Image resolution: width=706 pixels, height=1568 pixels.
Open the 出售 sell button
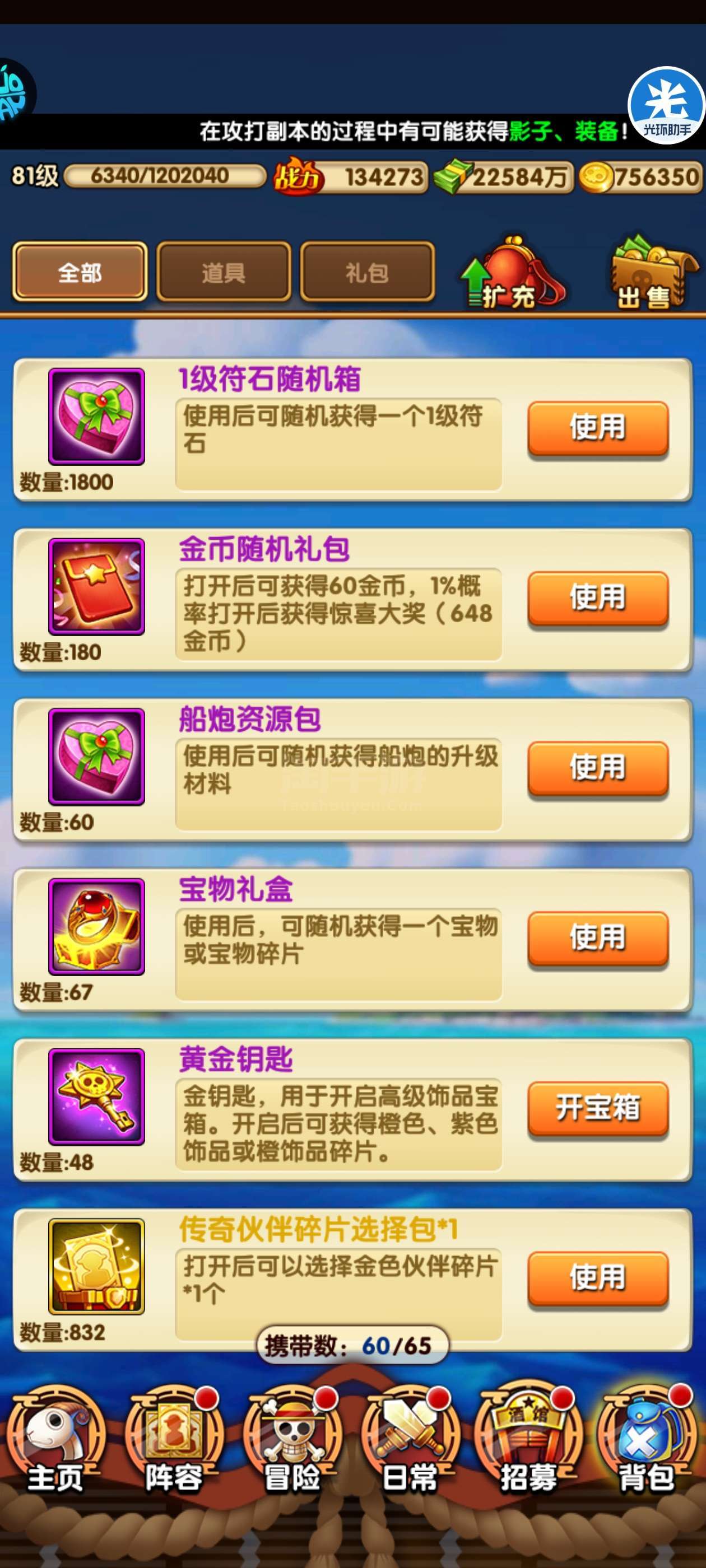click(653, 274)
